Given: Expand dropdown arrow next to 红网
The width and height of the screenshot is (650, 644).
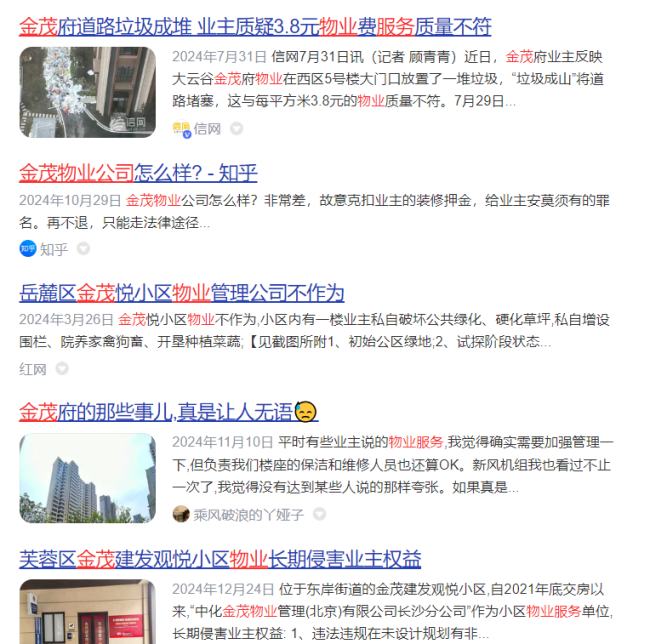Looking at the screenshot, I should coord(62,368).
